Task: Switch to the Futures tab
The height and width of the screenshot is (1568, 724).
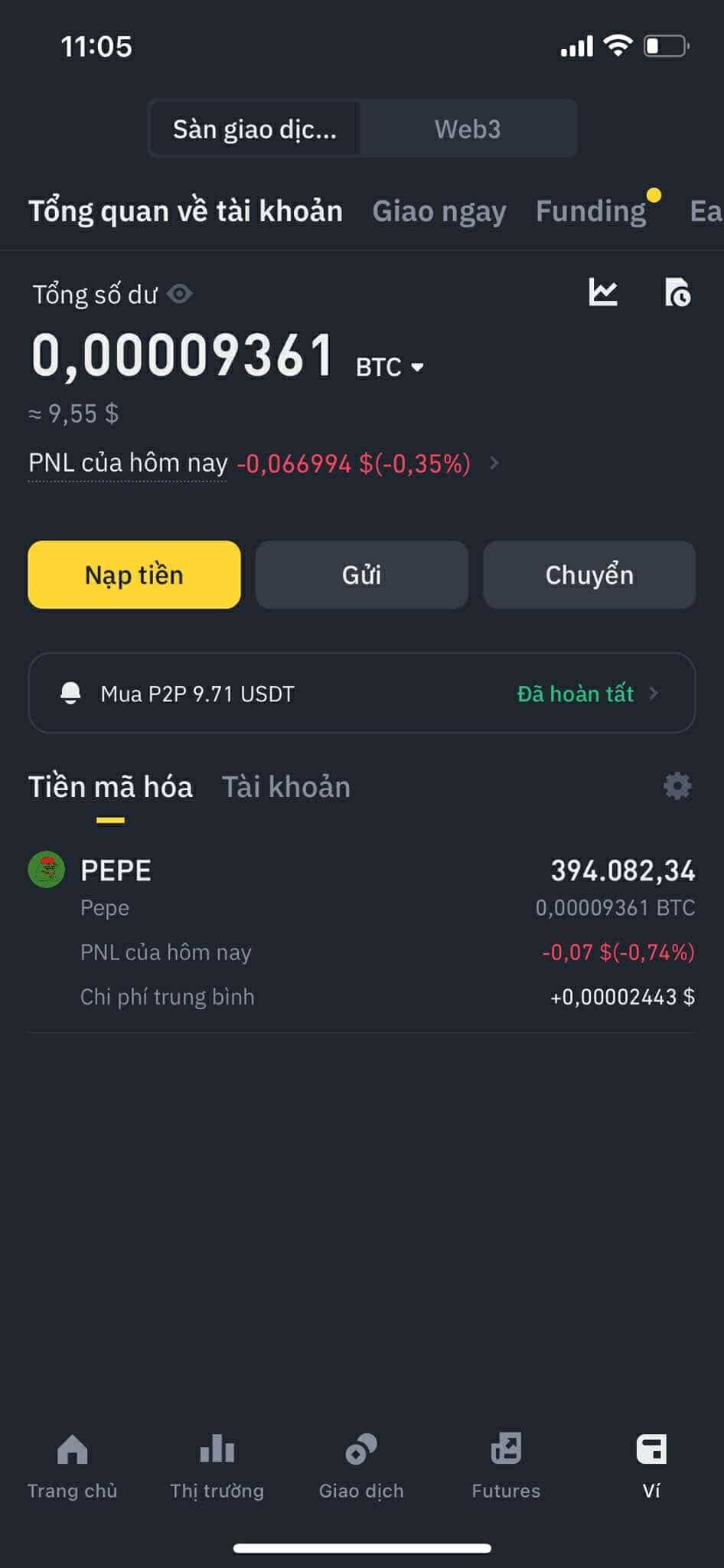Action: (506, 1465)
